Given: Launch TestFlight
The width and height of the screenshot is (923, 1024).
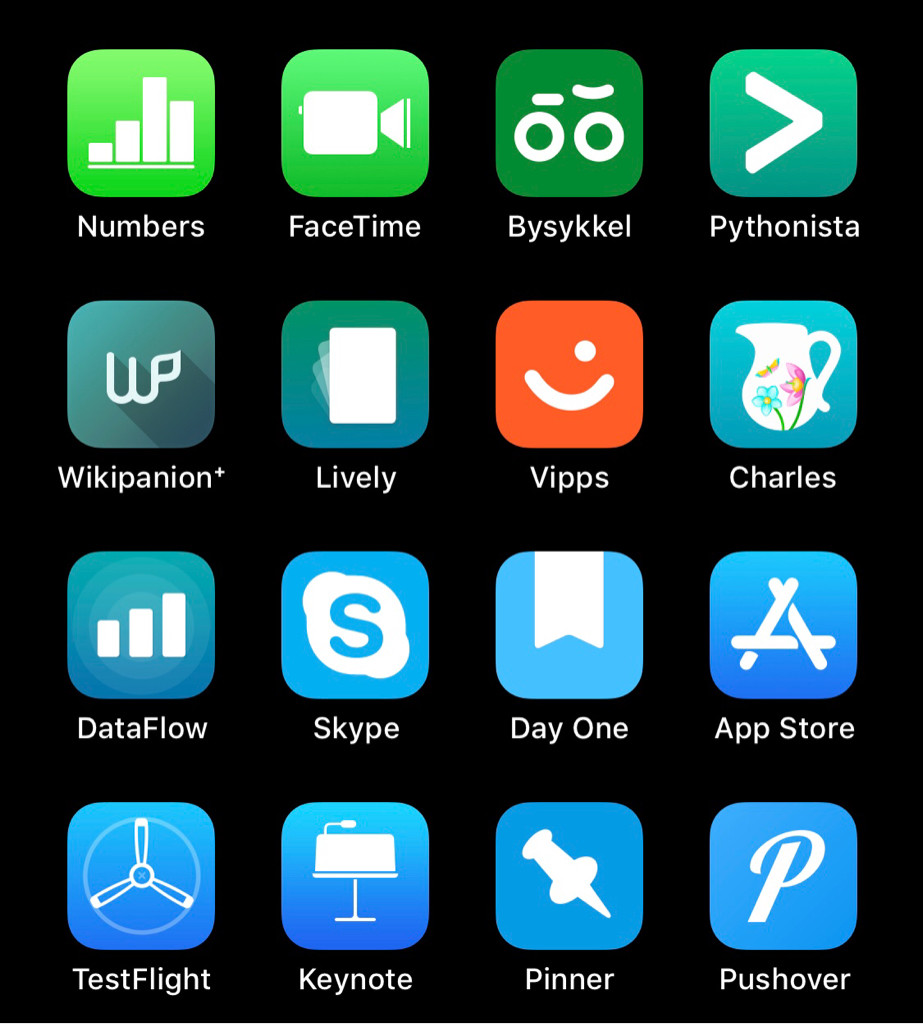Looking at the screenshot, I should click(x=141, y=875).
